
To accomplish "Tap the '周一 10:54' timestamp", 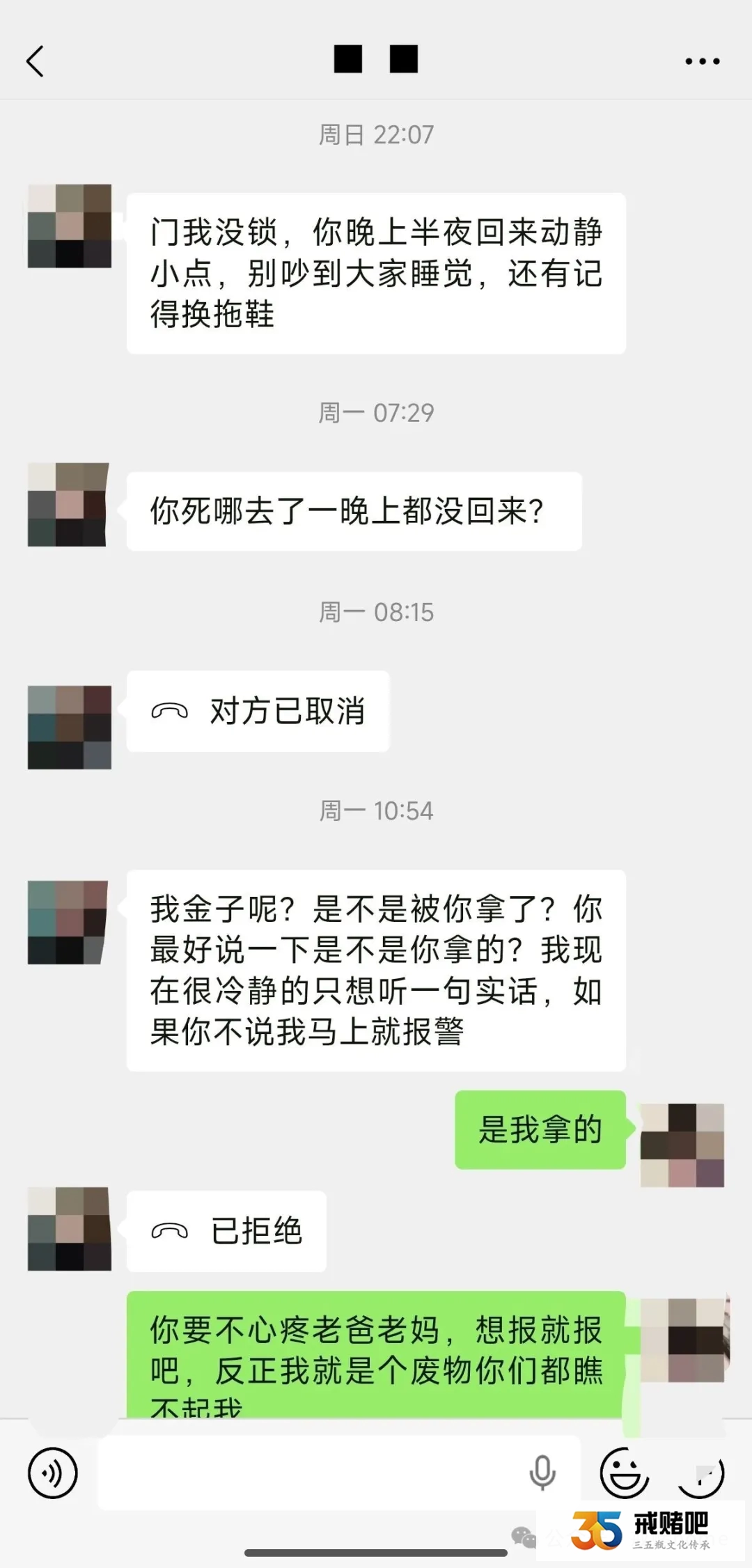I will tap(376, 810).
